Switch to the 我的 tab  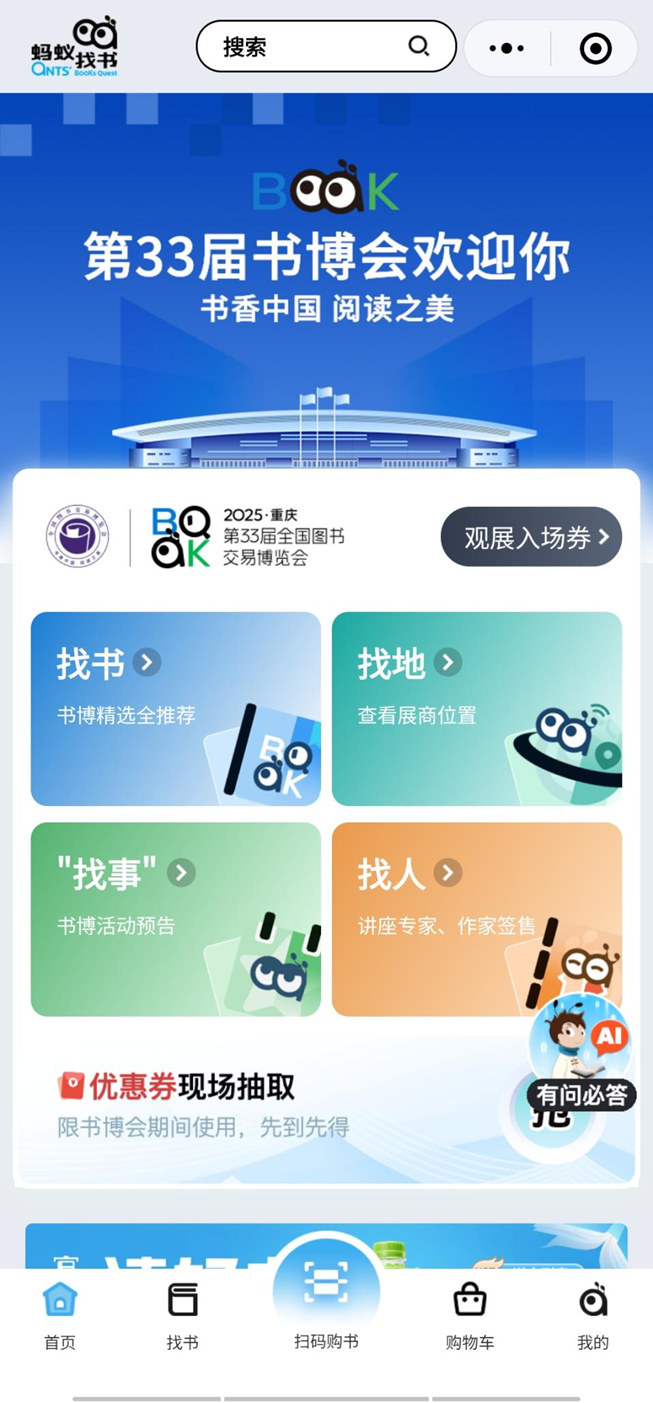(593, 1314)
